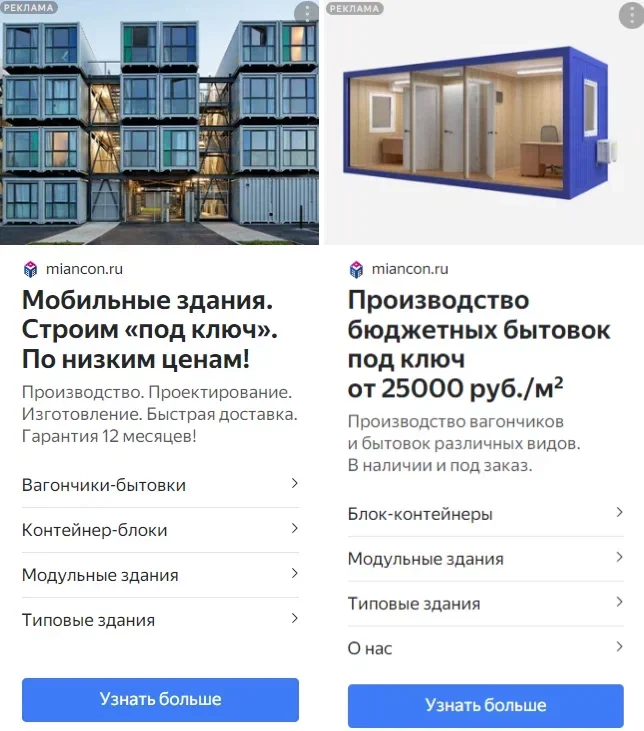Tap Узнать больше under the Мобильные здания ad
644x731 pixels.
click(160, 699)
